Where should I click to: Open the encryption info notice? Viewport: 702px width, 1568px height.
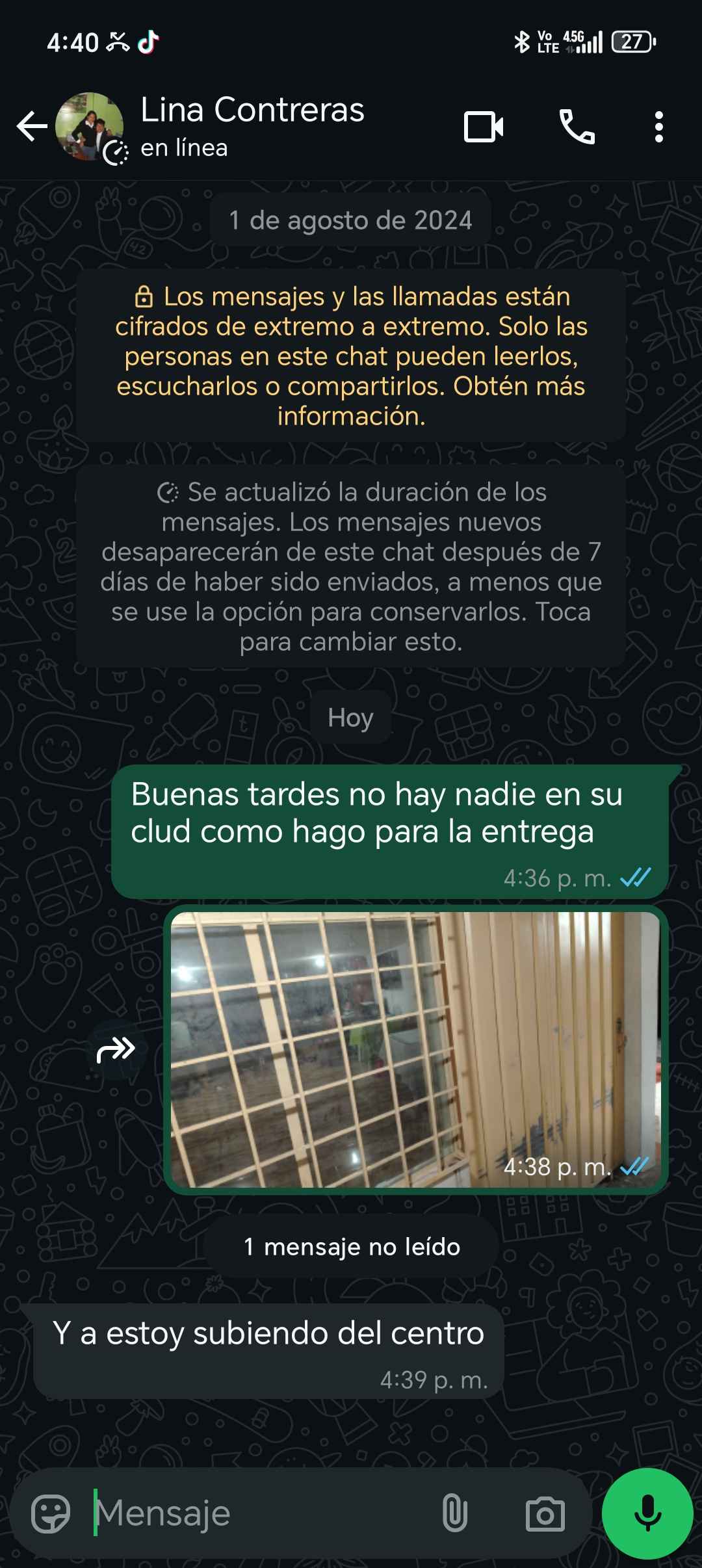(x=351, y=356)
